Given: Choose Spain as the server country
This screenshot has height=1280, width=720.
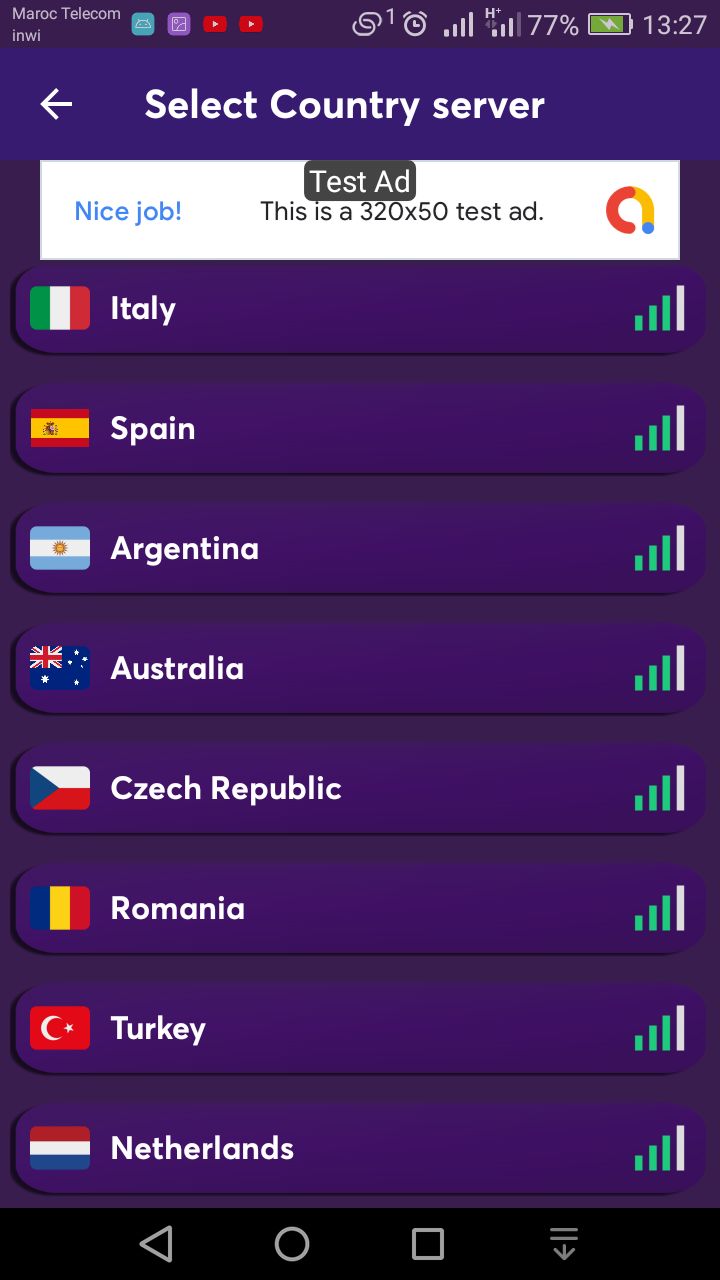Looking at the screenshot, I should coord(360,429).
